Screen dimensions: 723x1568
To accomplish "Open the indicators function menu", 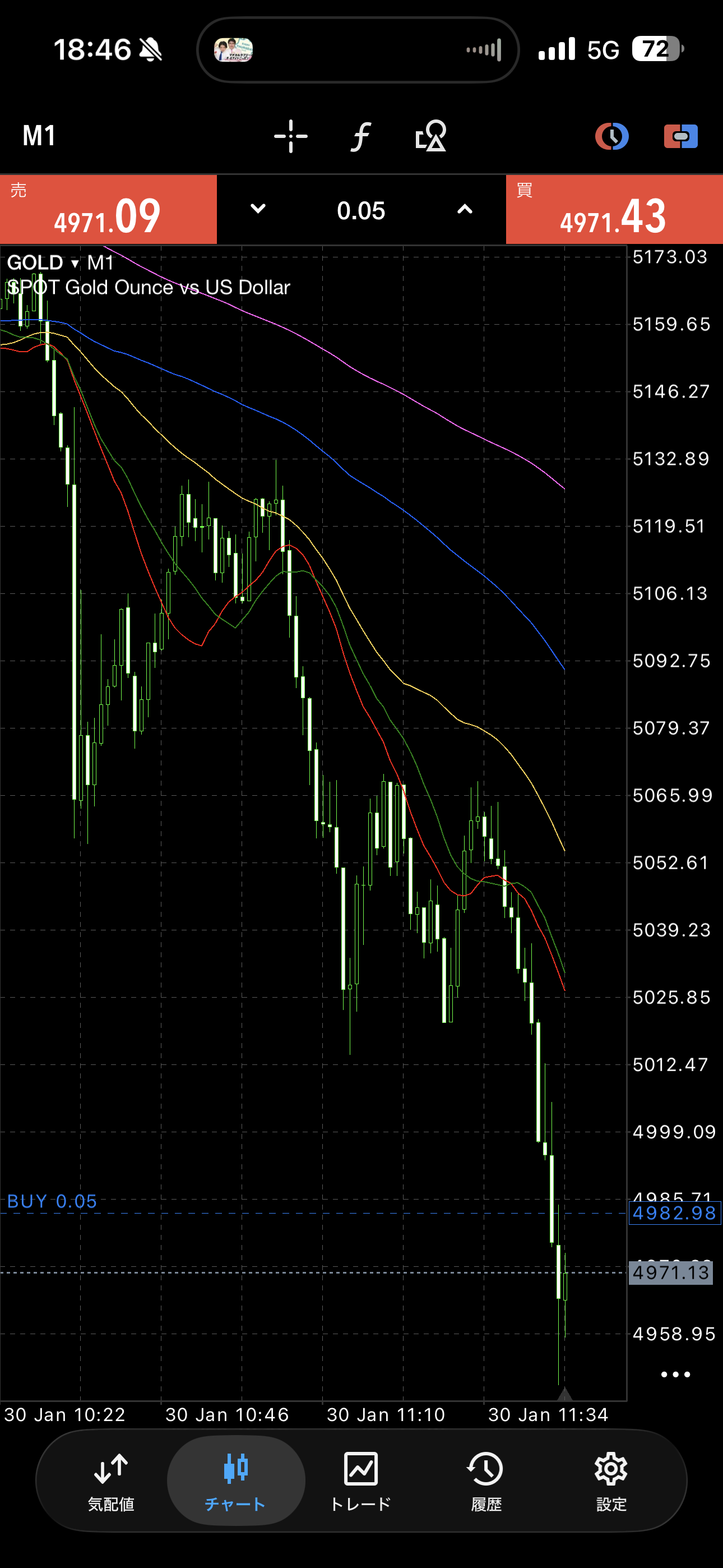I will point(361,136).
